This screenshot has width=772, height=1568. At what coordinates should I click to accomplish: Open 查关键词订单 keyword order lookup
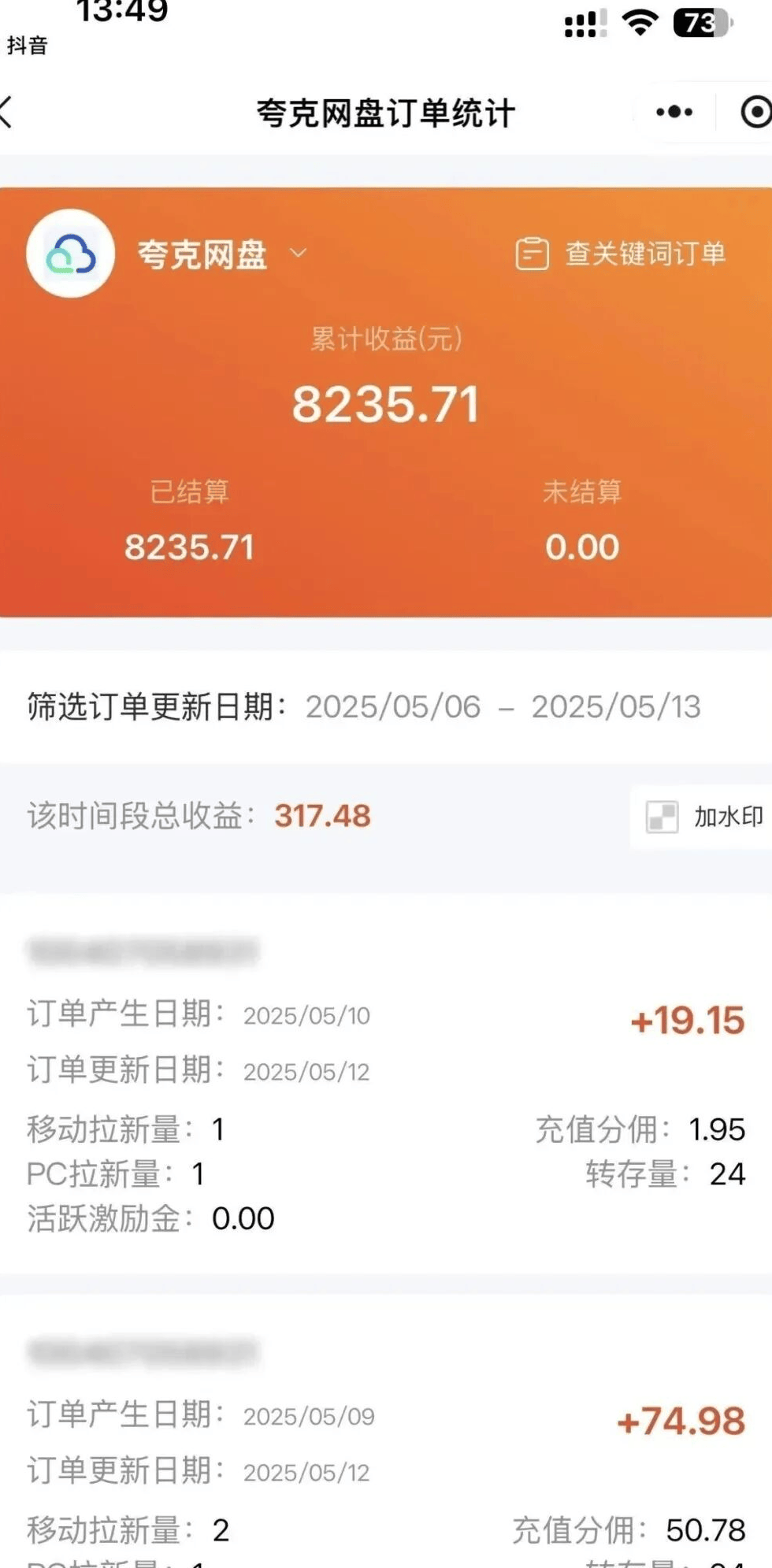(621, 254)
